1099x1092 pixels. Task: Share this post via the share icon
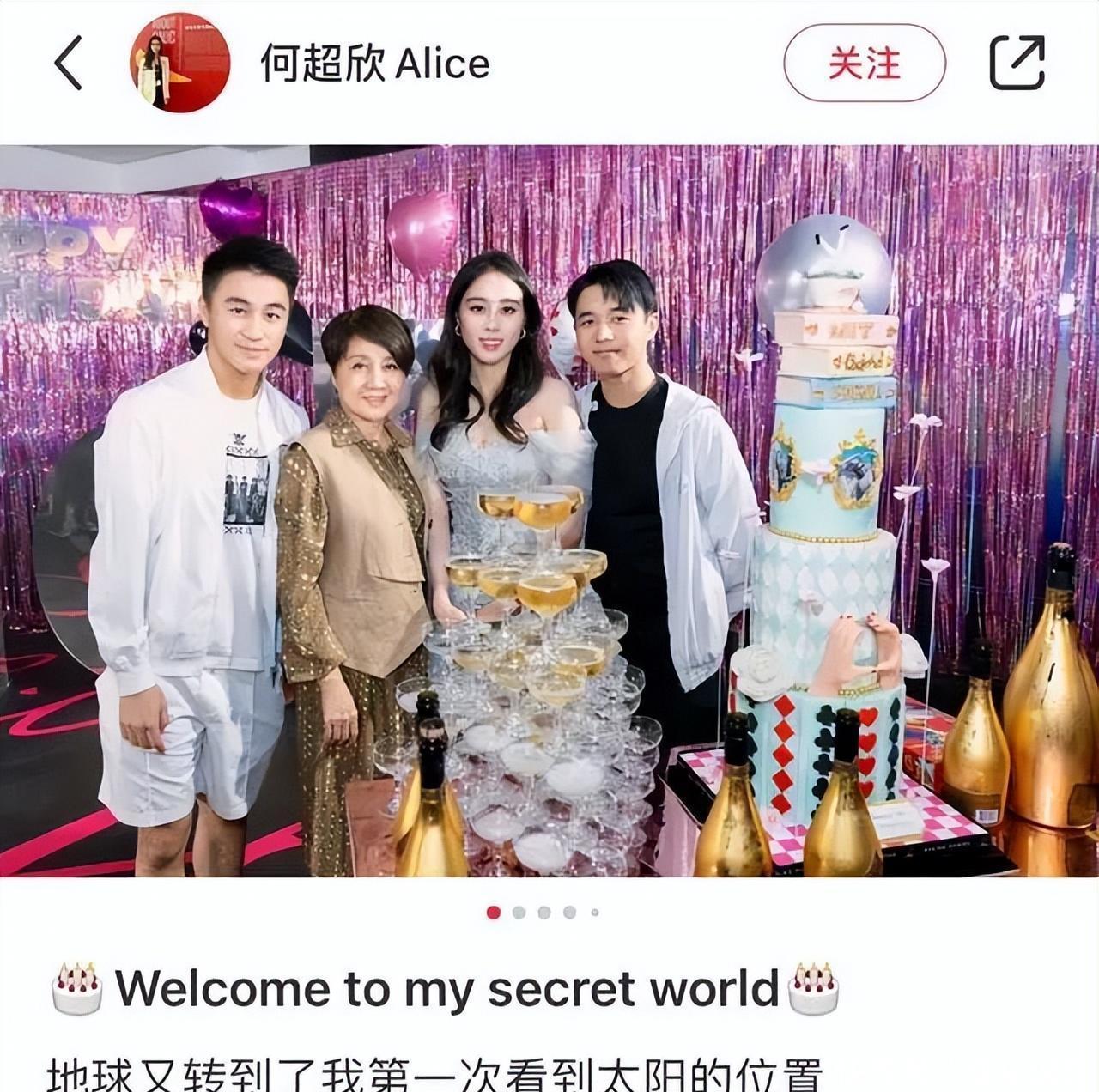click(1017, 62)
